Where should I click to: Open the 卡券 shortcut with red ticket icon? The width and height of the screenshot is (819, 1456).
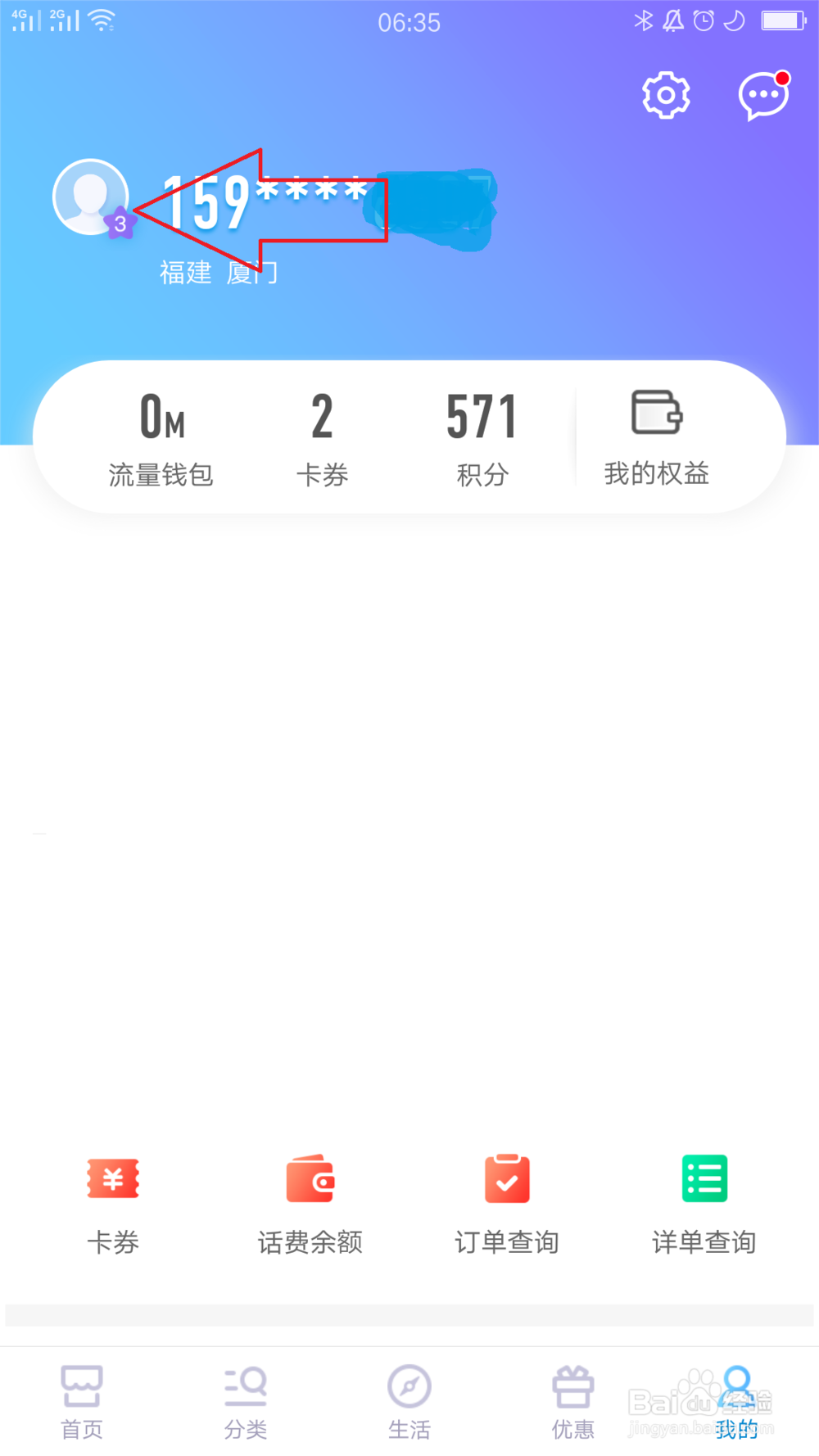(x=113, y=1205)
